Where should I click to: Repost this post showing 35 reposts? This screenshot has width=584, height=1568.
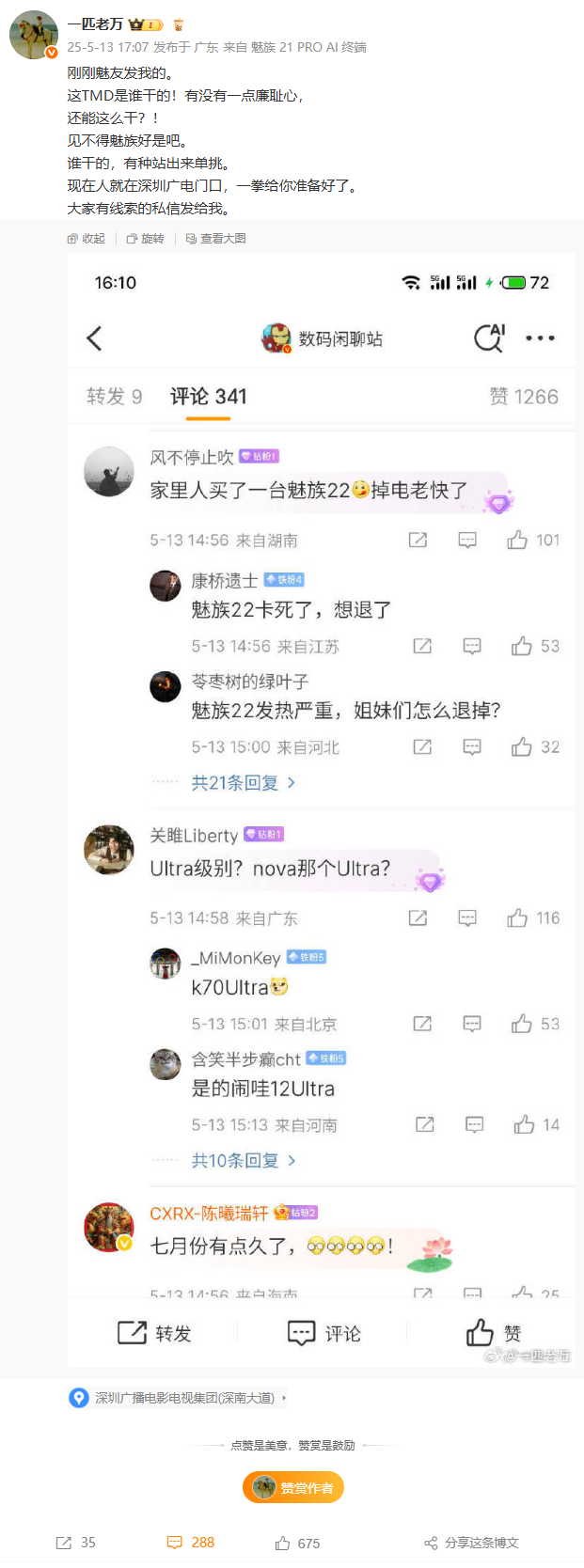pos(76,1543)
